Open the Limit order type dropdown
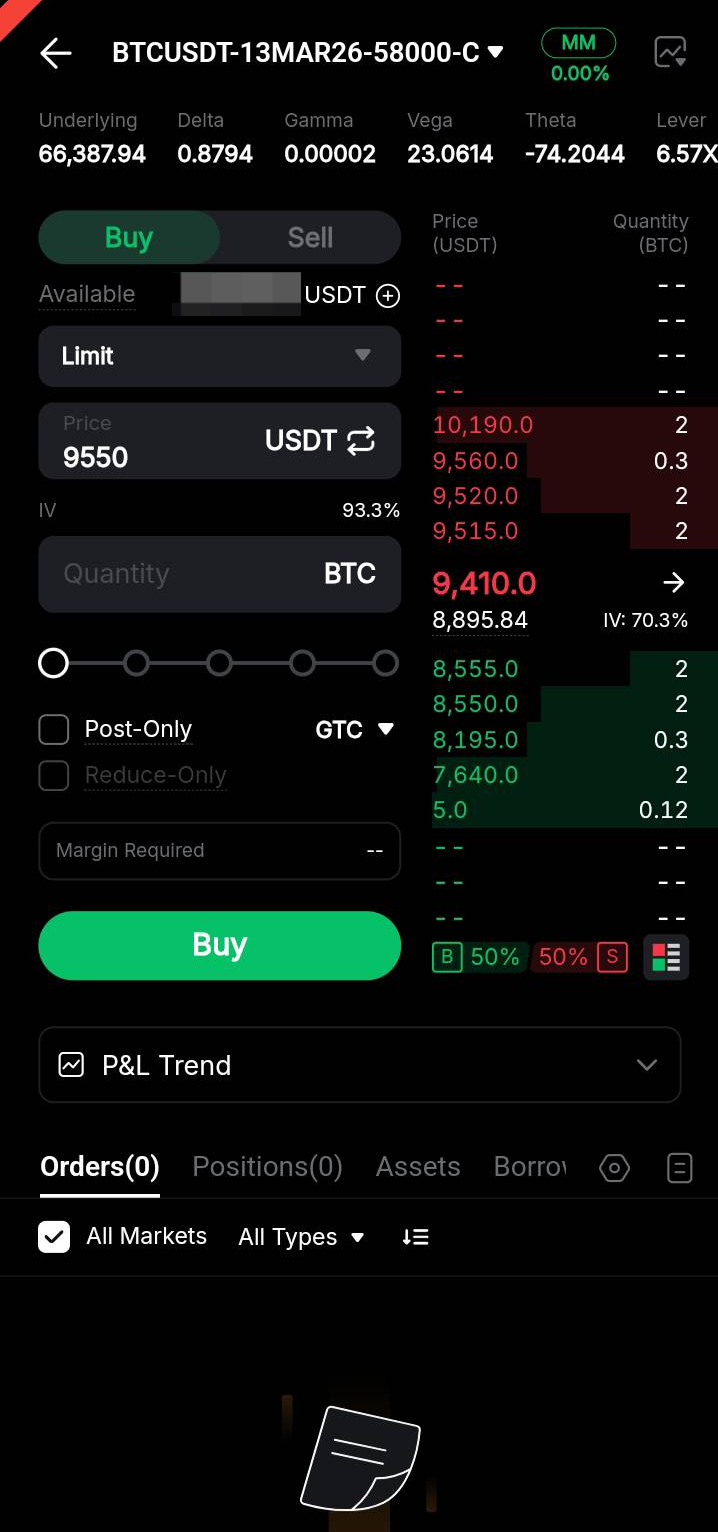 219,356
